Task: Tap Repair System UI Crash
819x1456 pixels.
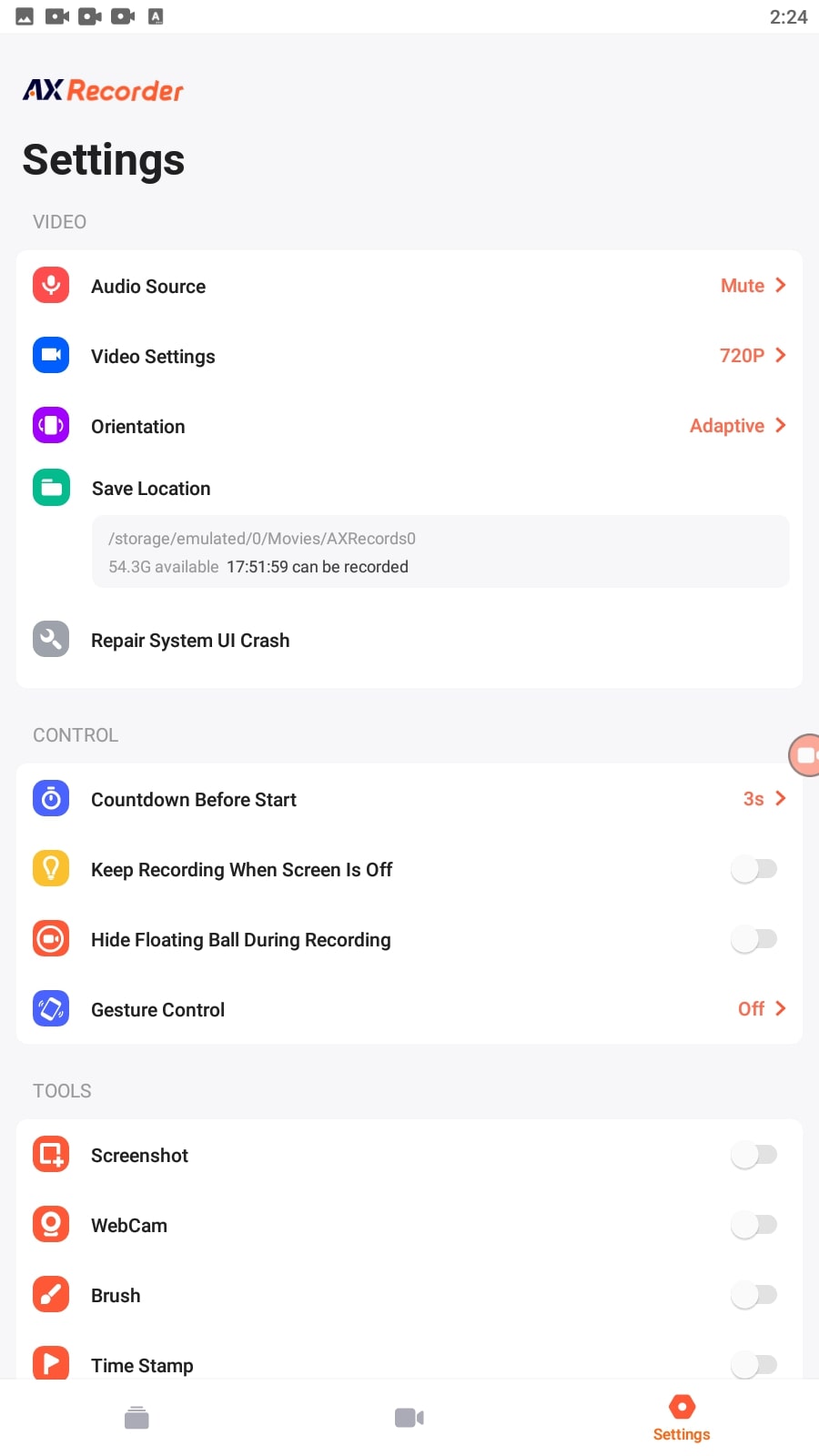Action: (409, 640)
